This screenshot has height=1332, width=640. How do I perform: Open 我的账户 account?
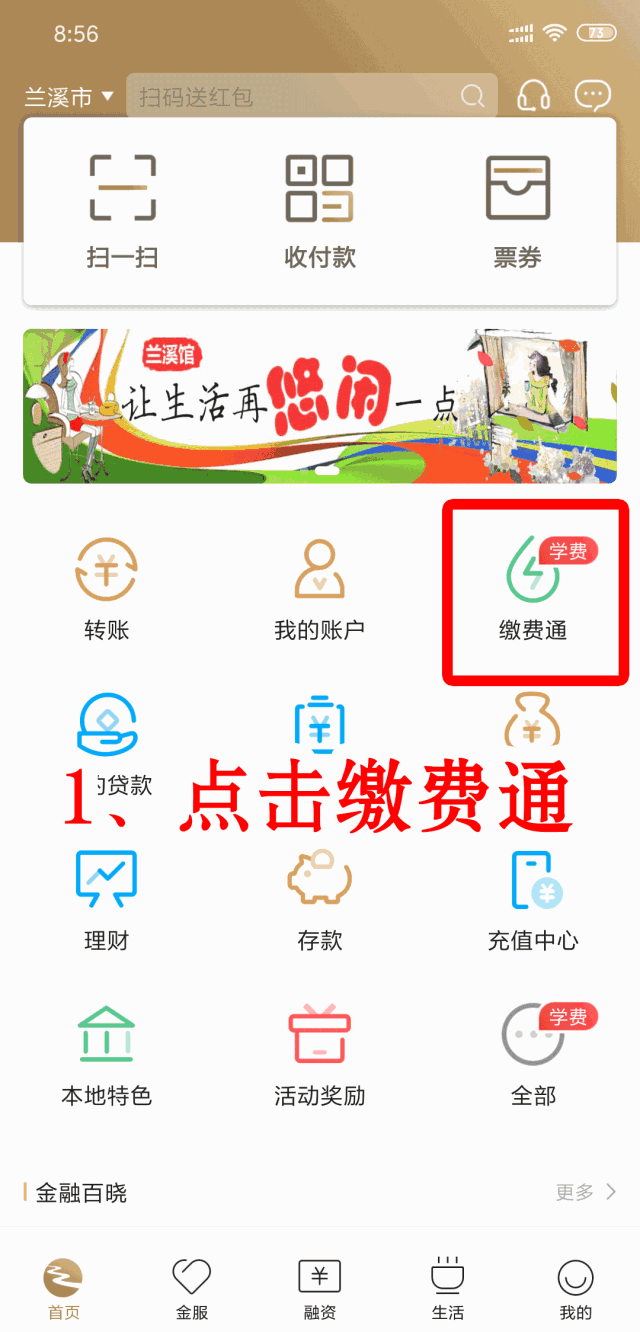[x=320, y=590]
